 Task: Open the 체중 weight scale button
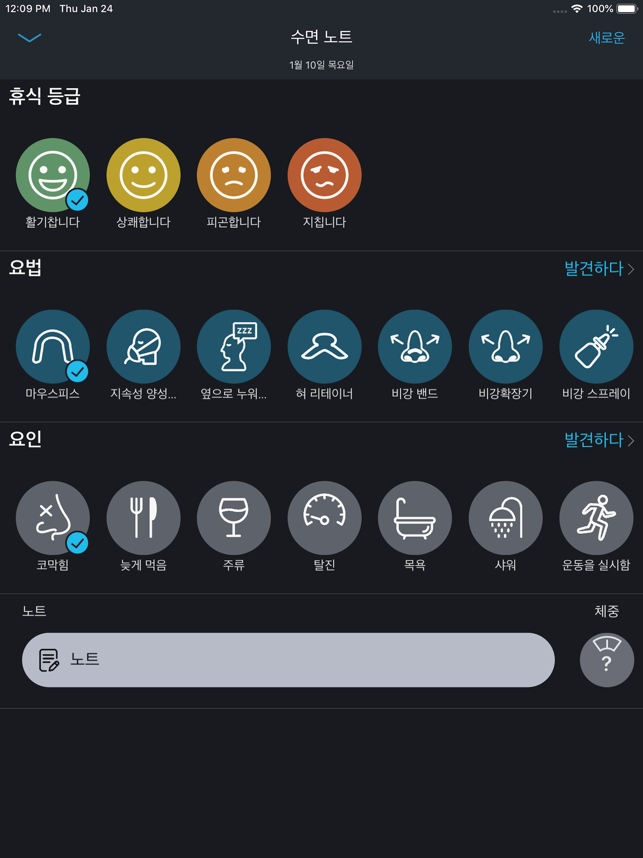pos(606,660)
